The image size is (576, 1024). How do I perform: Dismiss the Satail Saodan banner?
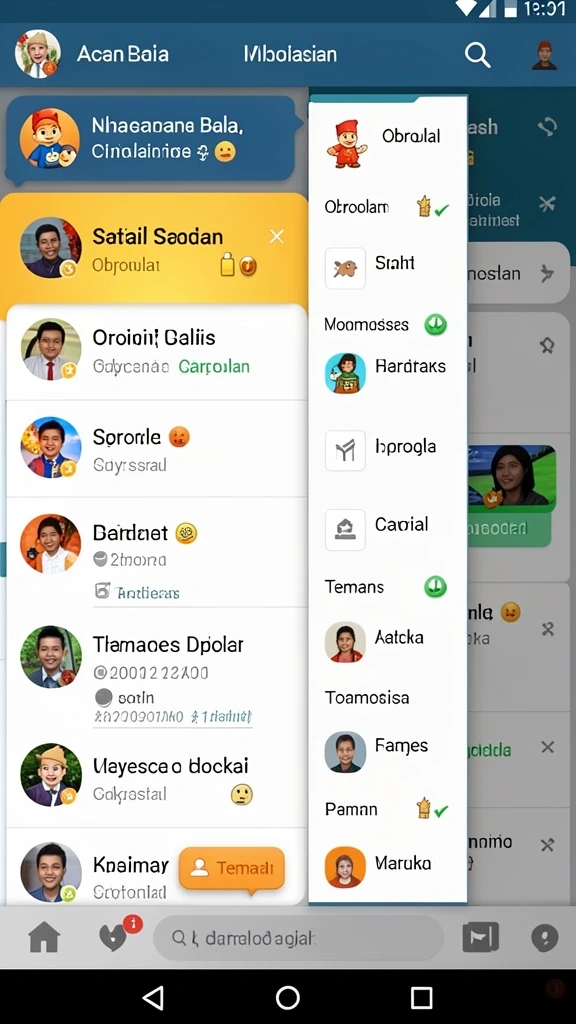277,236
